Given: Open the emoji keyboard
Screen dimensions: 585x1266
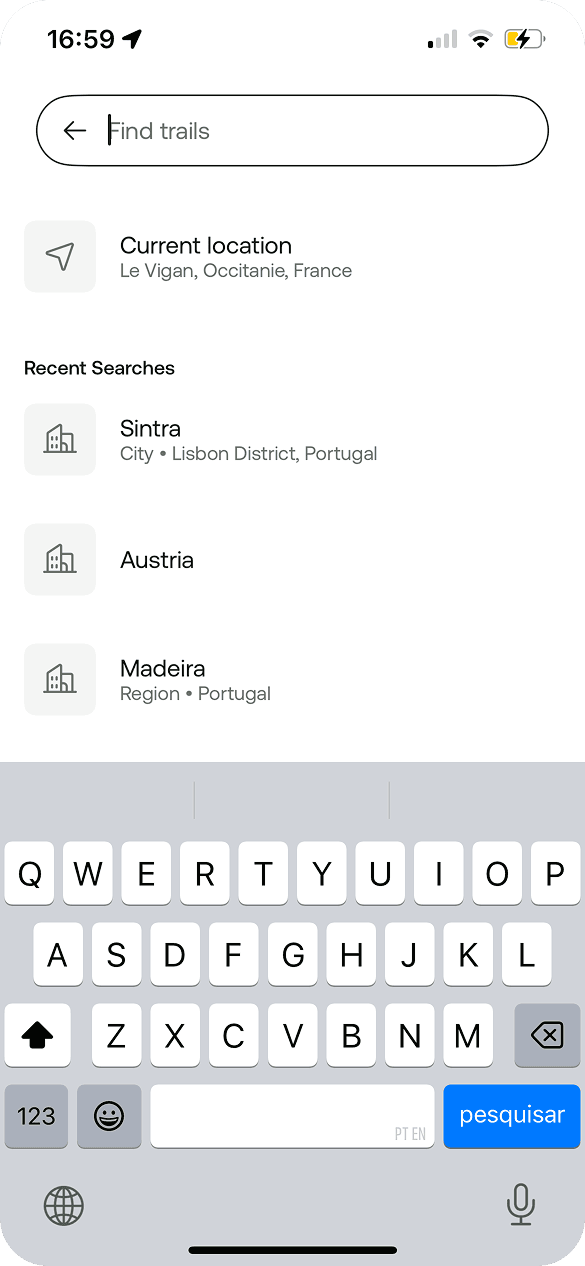Looking at the screenshot, I should tap(109, 1116).
